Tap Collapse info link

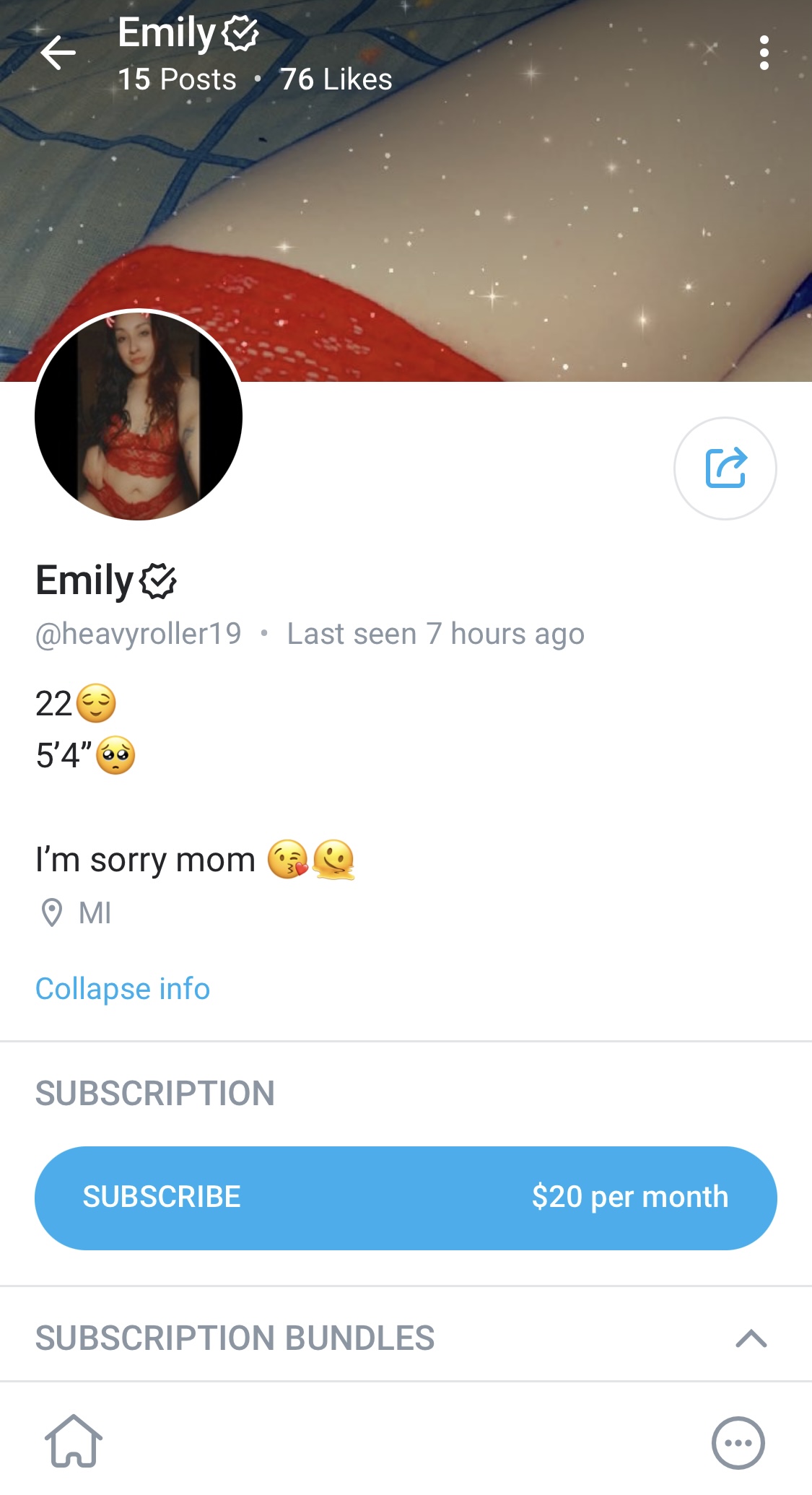pyautogui.click(x=123, y=989)
